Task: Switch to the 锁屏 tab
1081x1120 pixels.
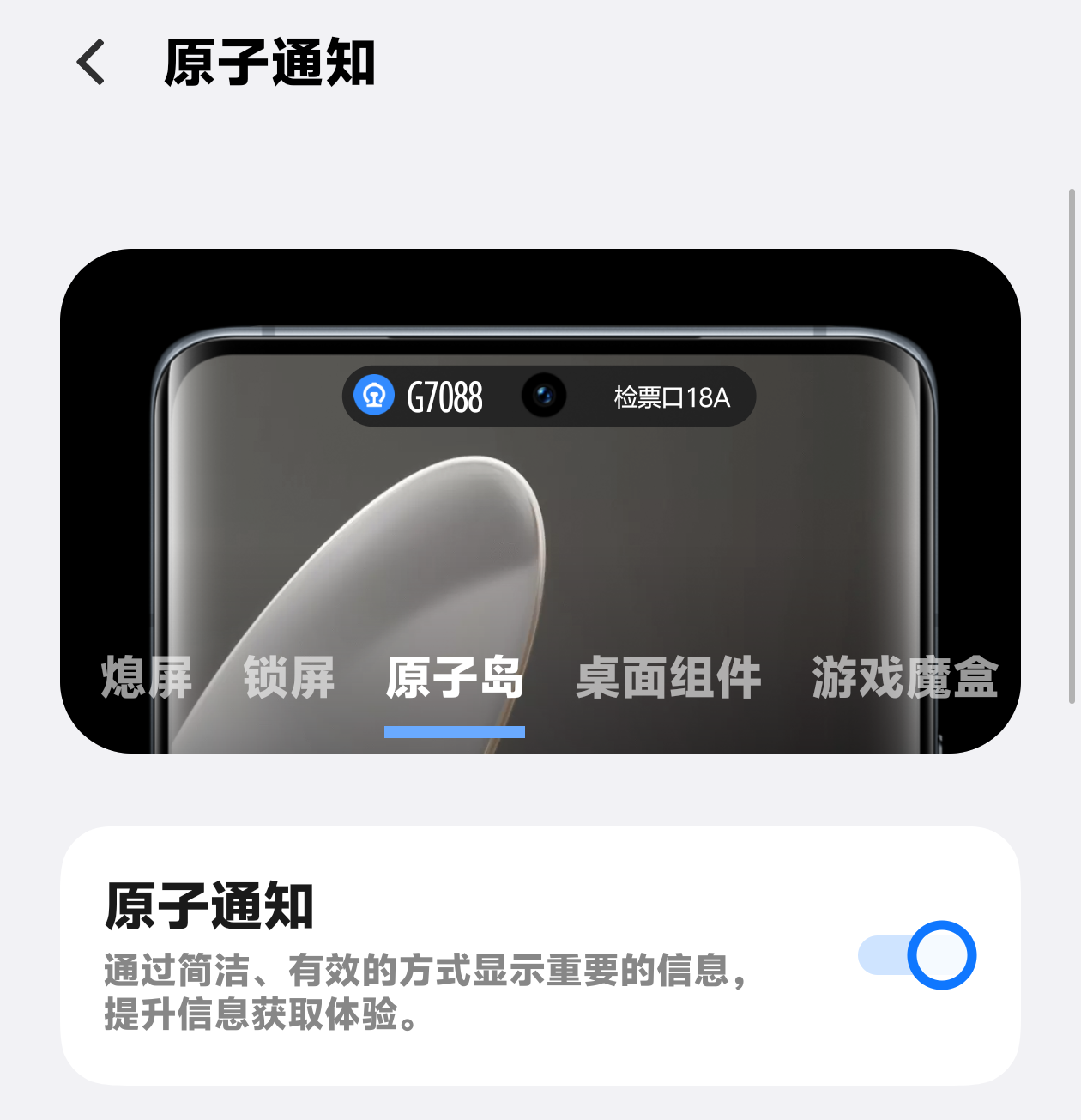Action: 289,677
